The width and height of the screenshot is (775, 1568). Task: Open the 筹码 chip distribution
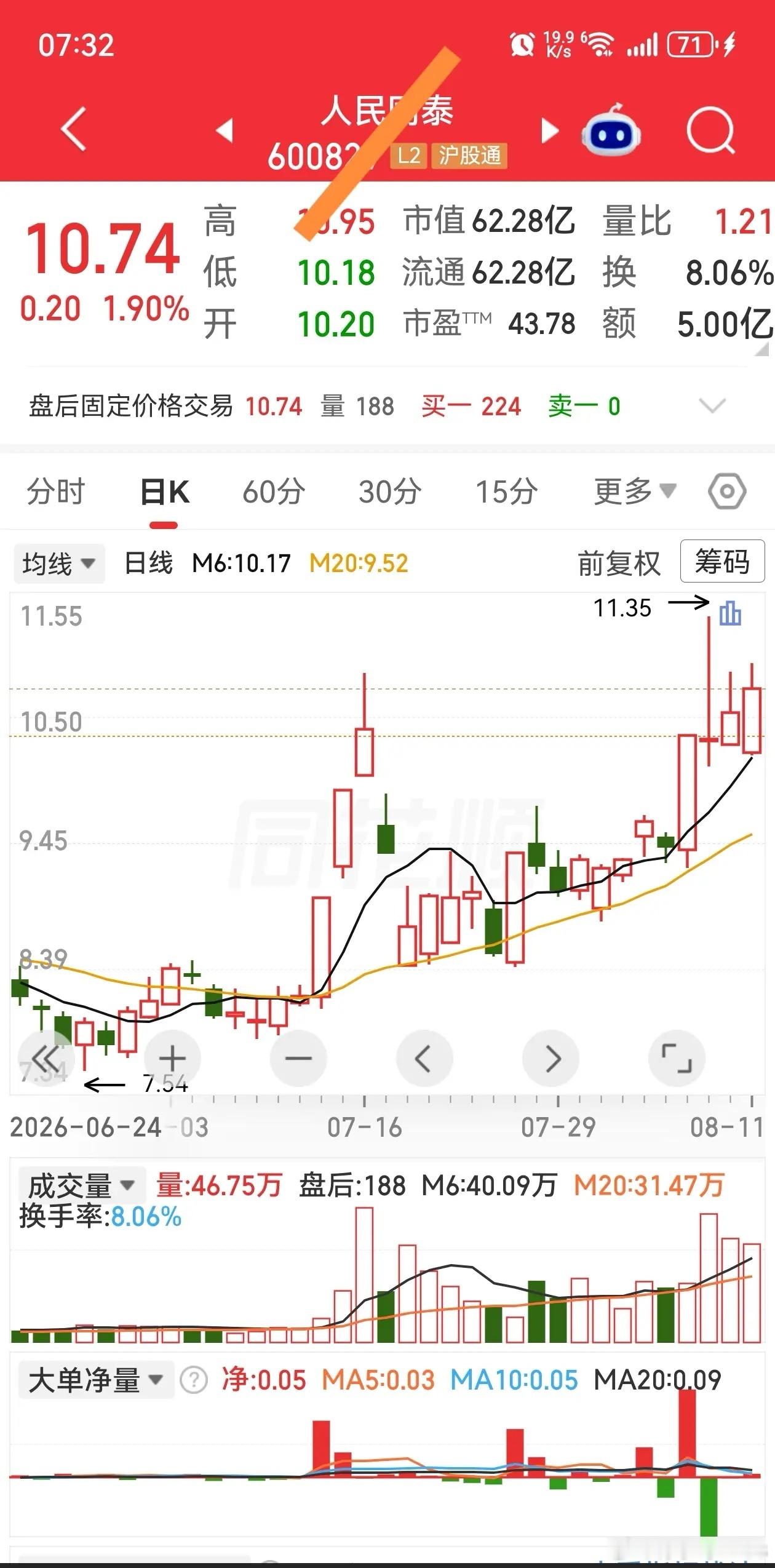coord(723,562)
